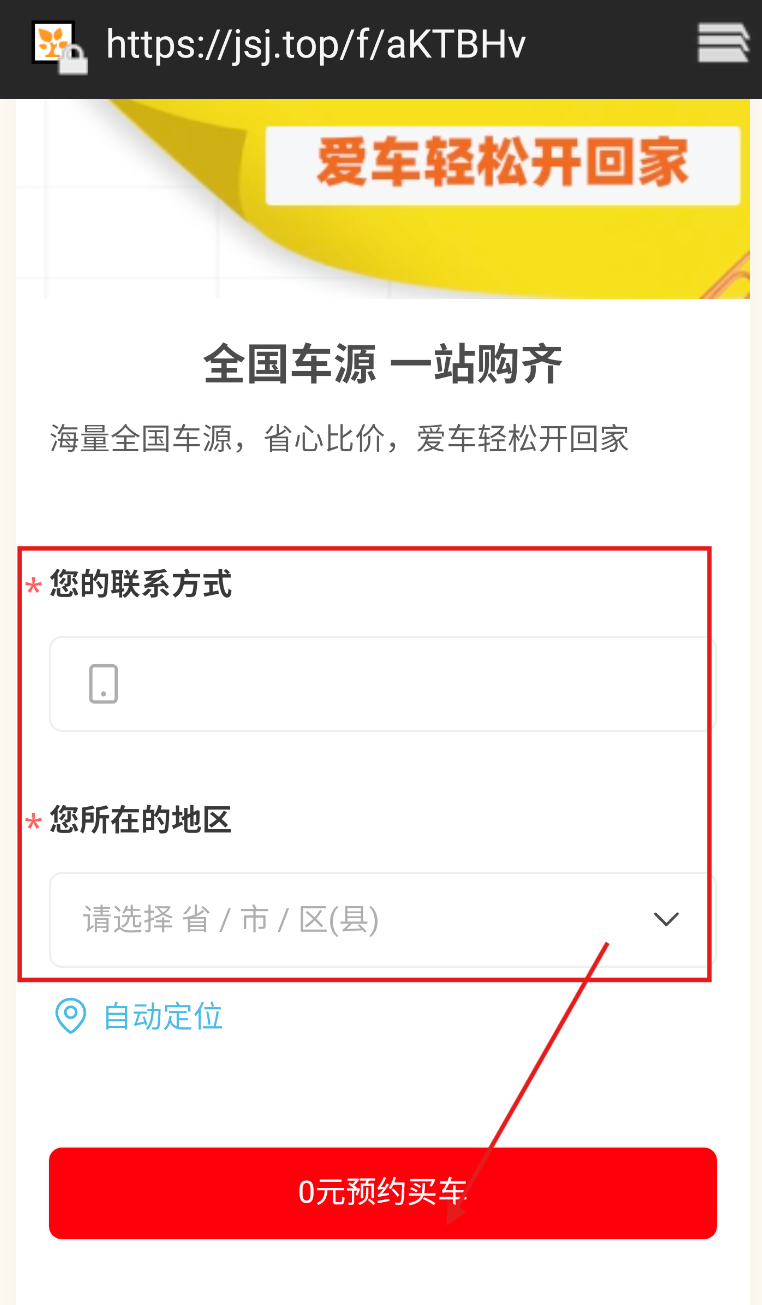Use 自动定位 to detect location
Screen dimensions: 762x1305
[138, 1017]
